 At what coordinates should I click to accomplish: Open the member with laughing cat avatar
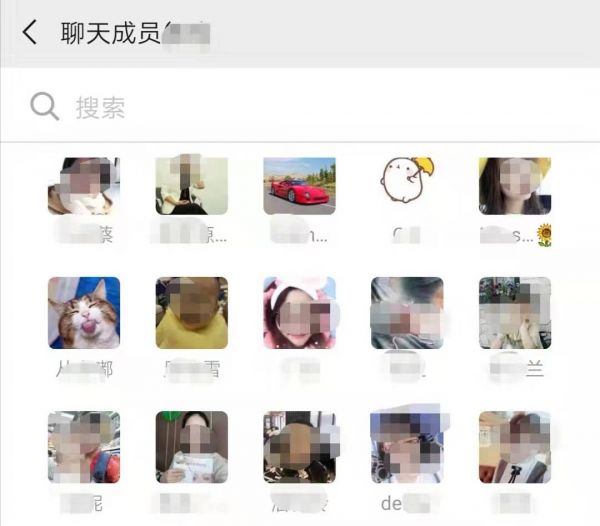click(x=84, y=313)
